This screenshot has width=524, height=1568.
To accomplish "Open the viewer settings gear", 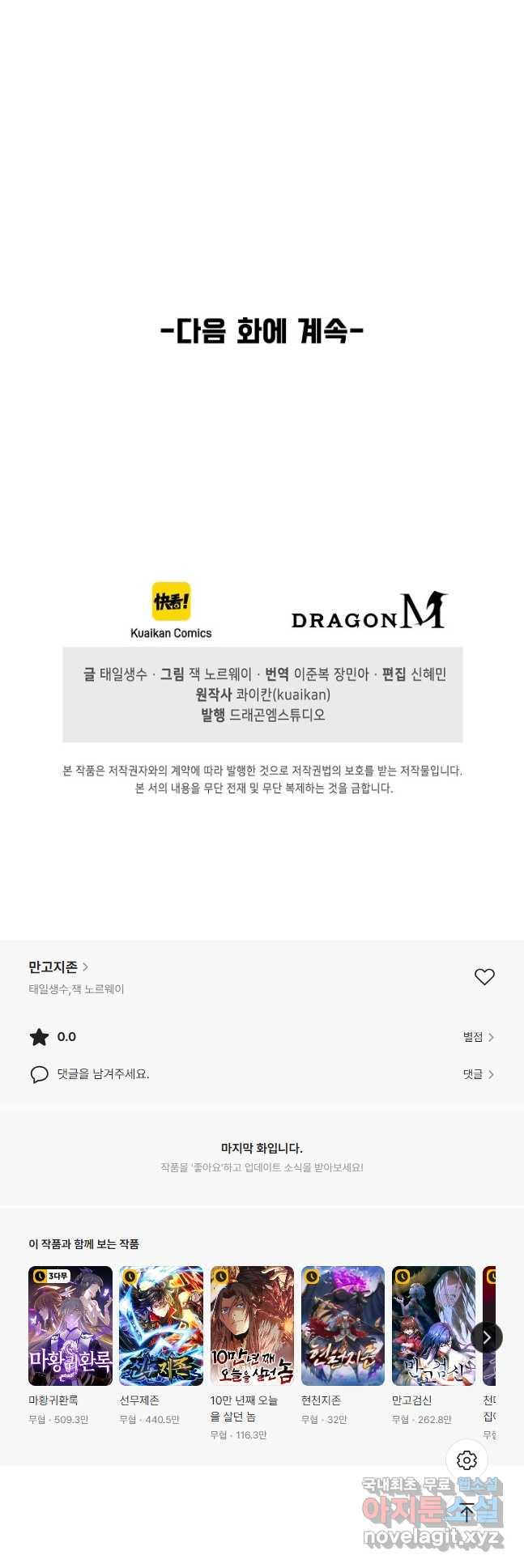I will point(466,1460).
